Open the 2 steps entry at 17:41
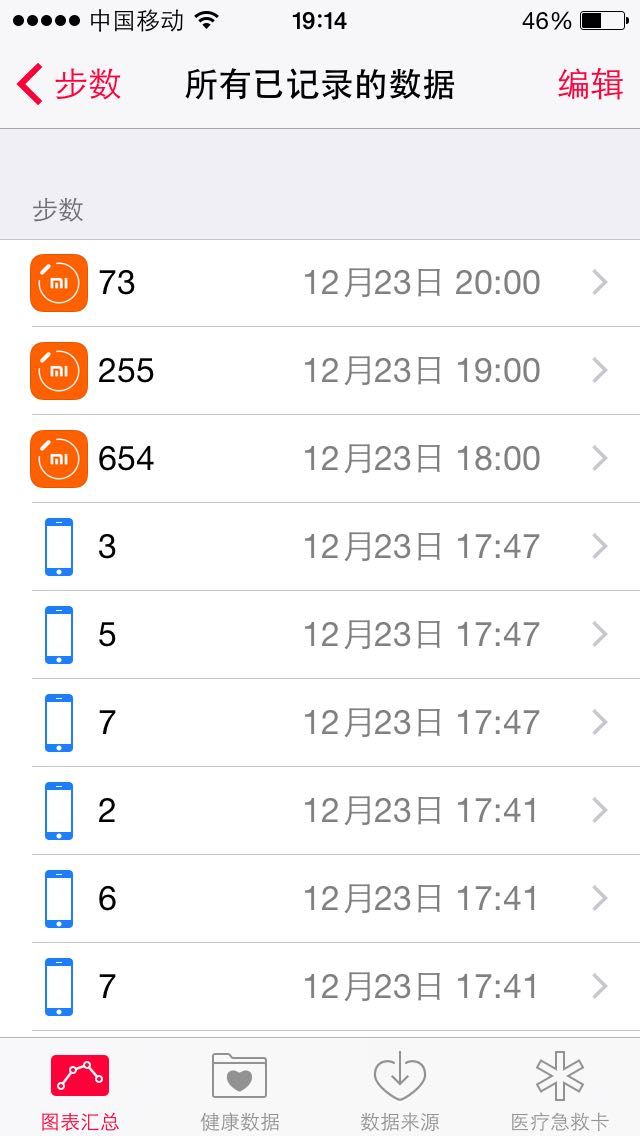 coord(320,811)
